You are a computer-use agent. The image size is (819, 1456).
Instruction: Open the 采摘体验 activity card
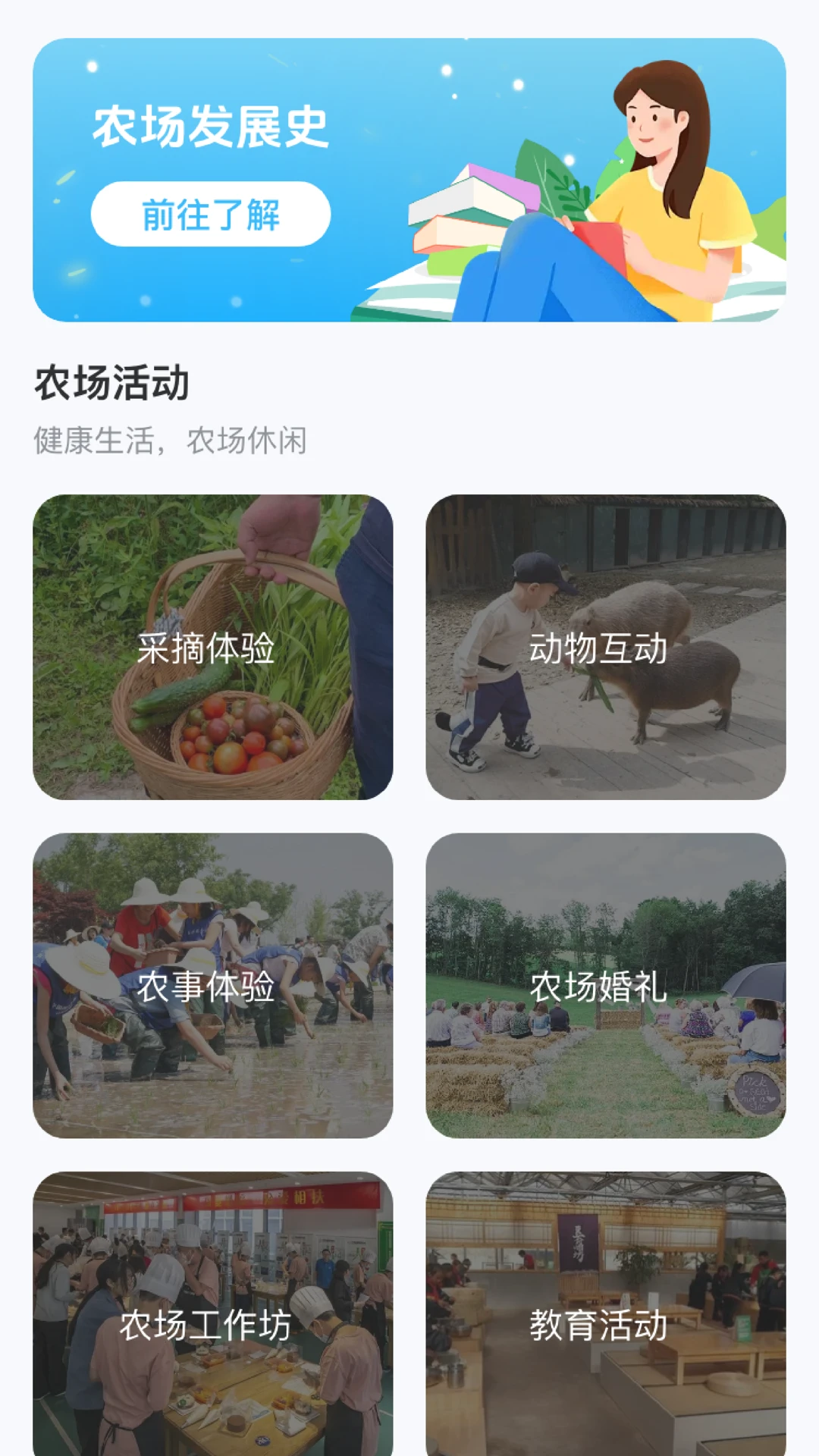[212, 647]
